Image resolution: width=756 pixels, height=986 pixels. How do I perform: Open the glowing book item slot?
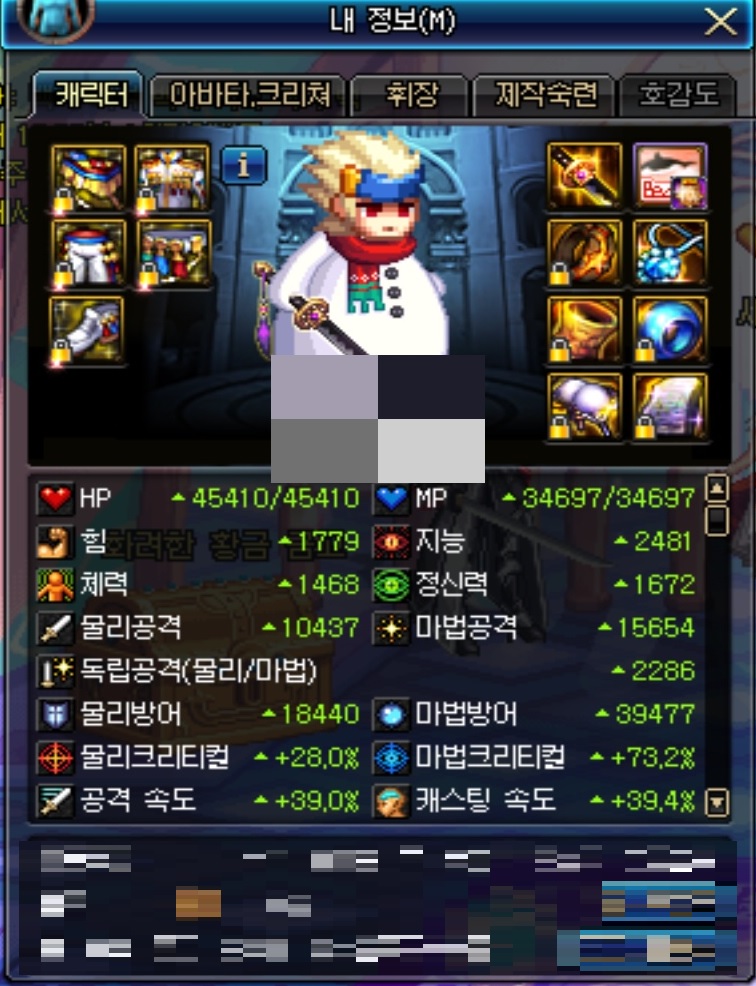pyautogui.click(x=670, y=407)
